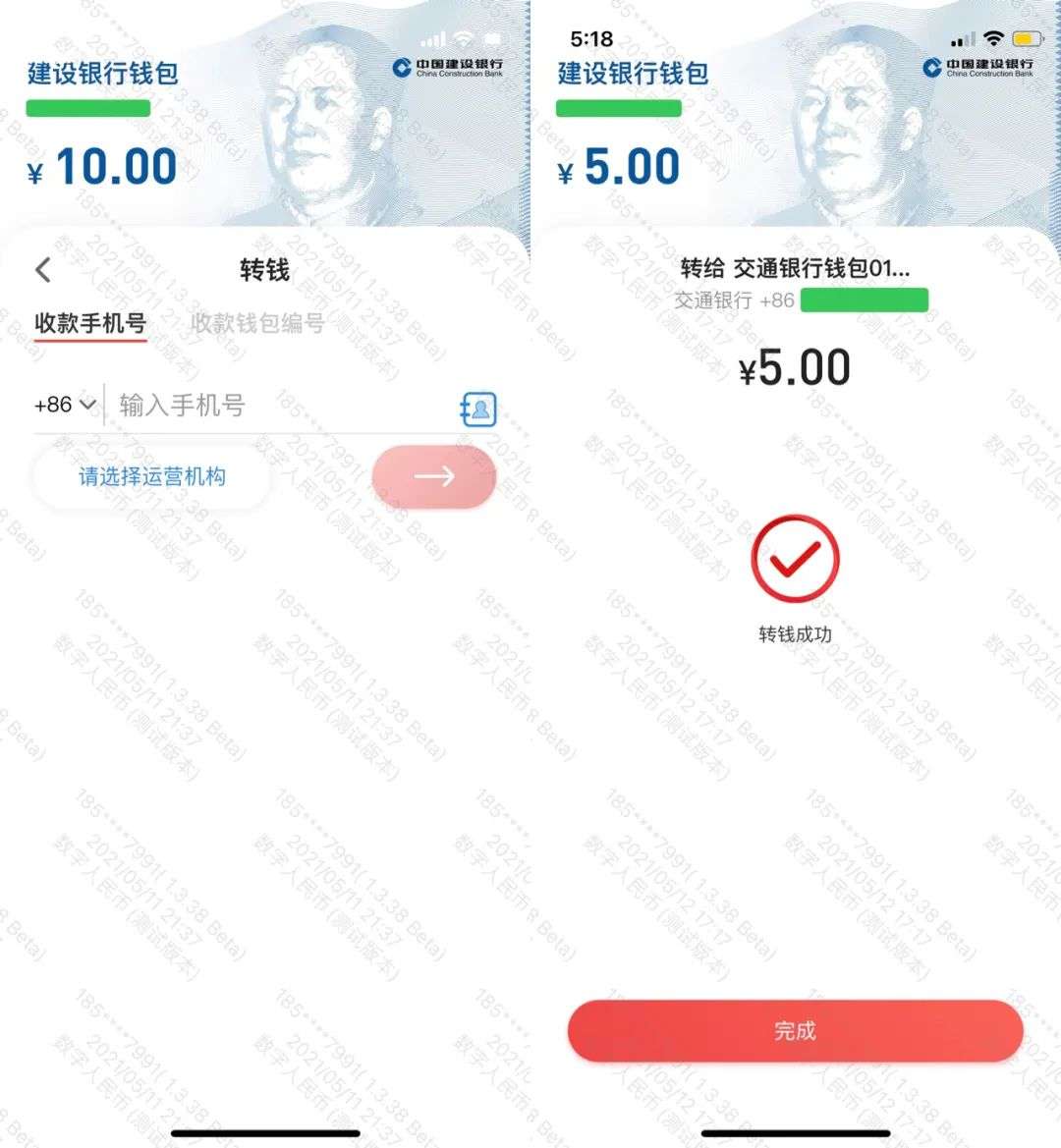Open the contacts picker icon

tap(478, 409)
